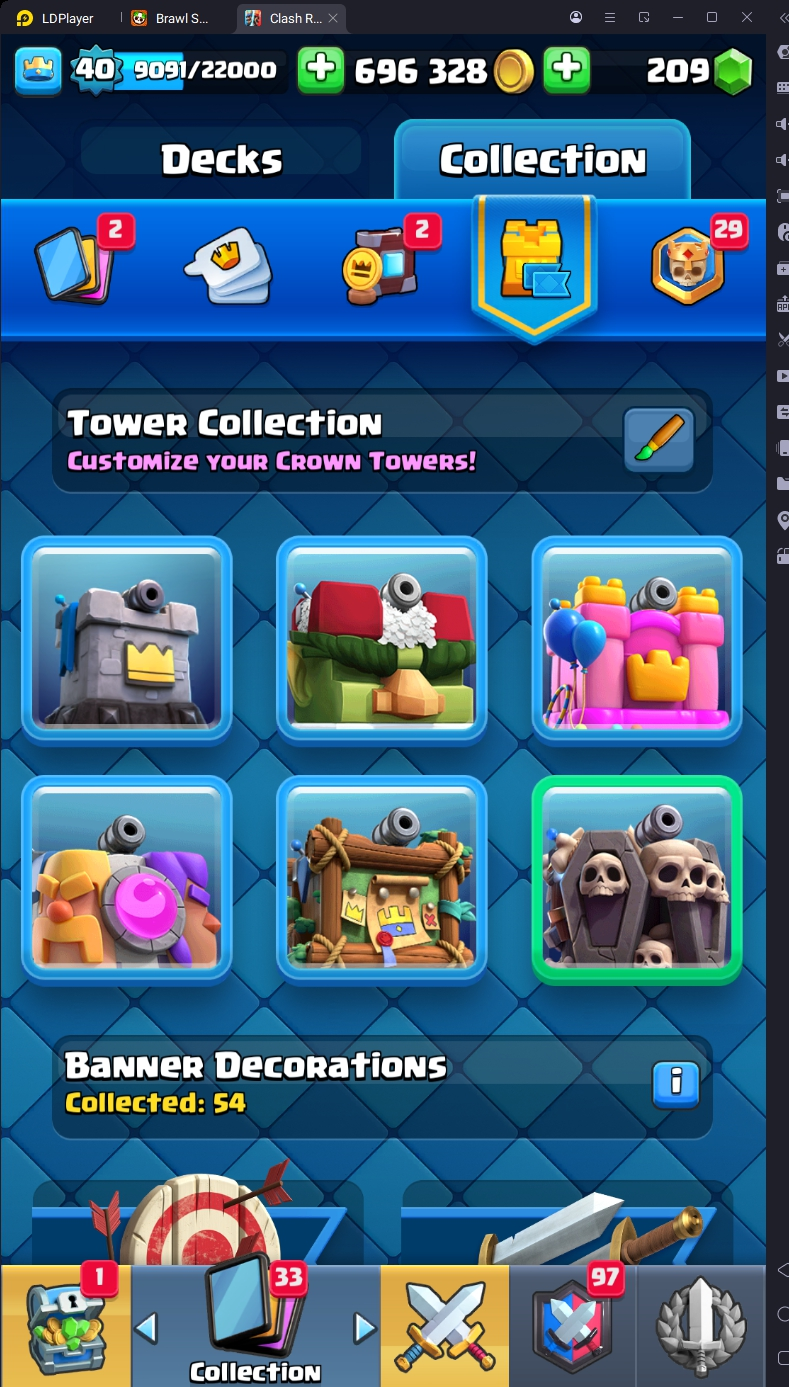Viewport: 789px width, 1387px height.
Task: Close the Clash Royale emulator tab
Action: point(334,18)
